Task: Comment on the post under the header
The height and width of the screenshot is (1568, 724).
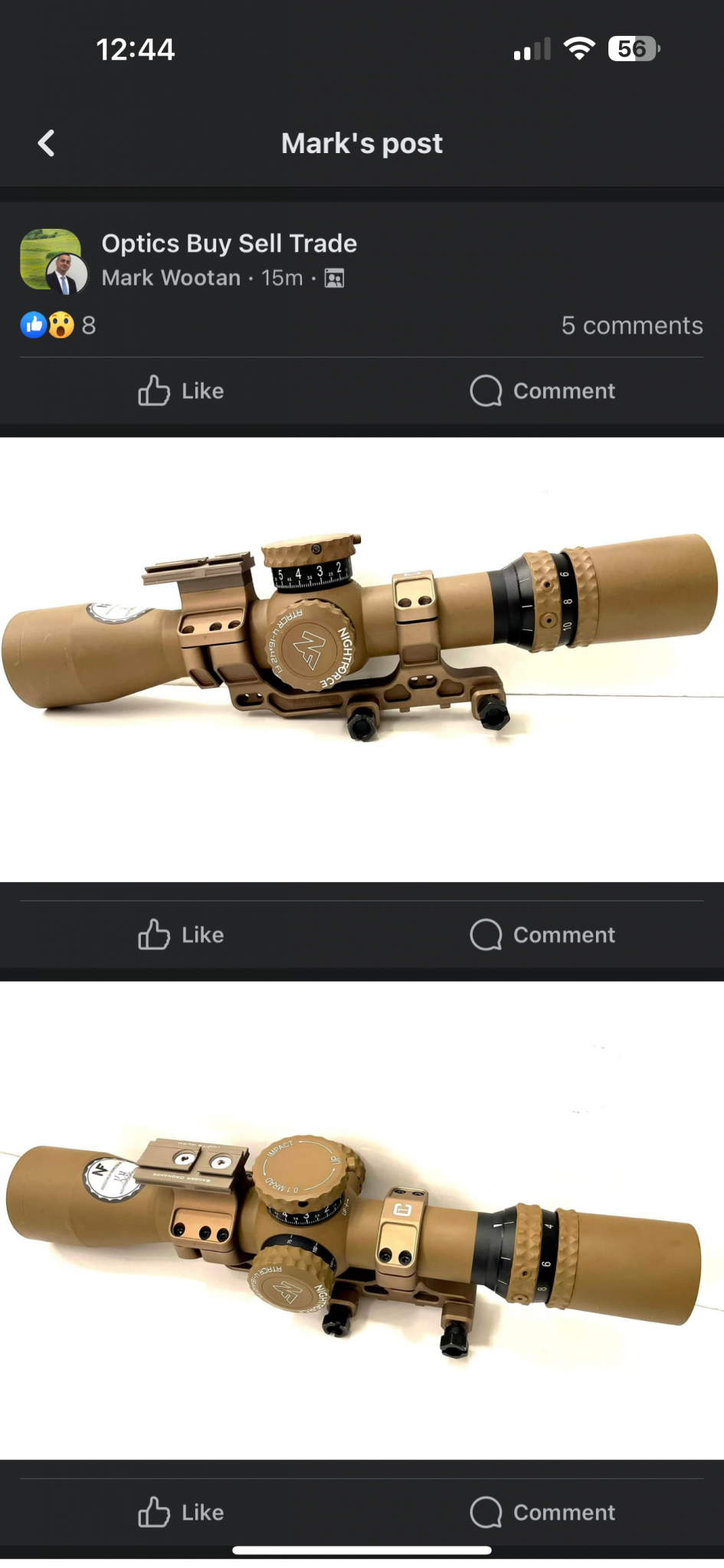Action: [x=542, y=391]
